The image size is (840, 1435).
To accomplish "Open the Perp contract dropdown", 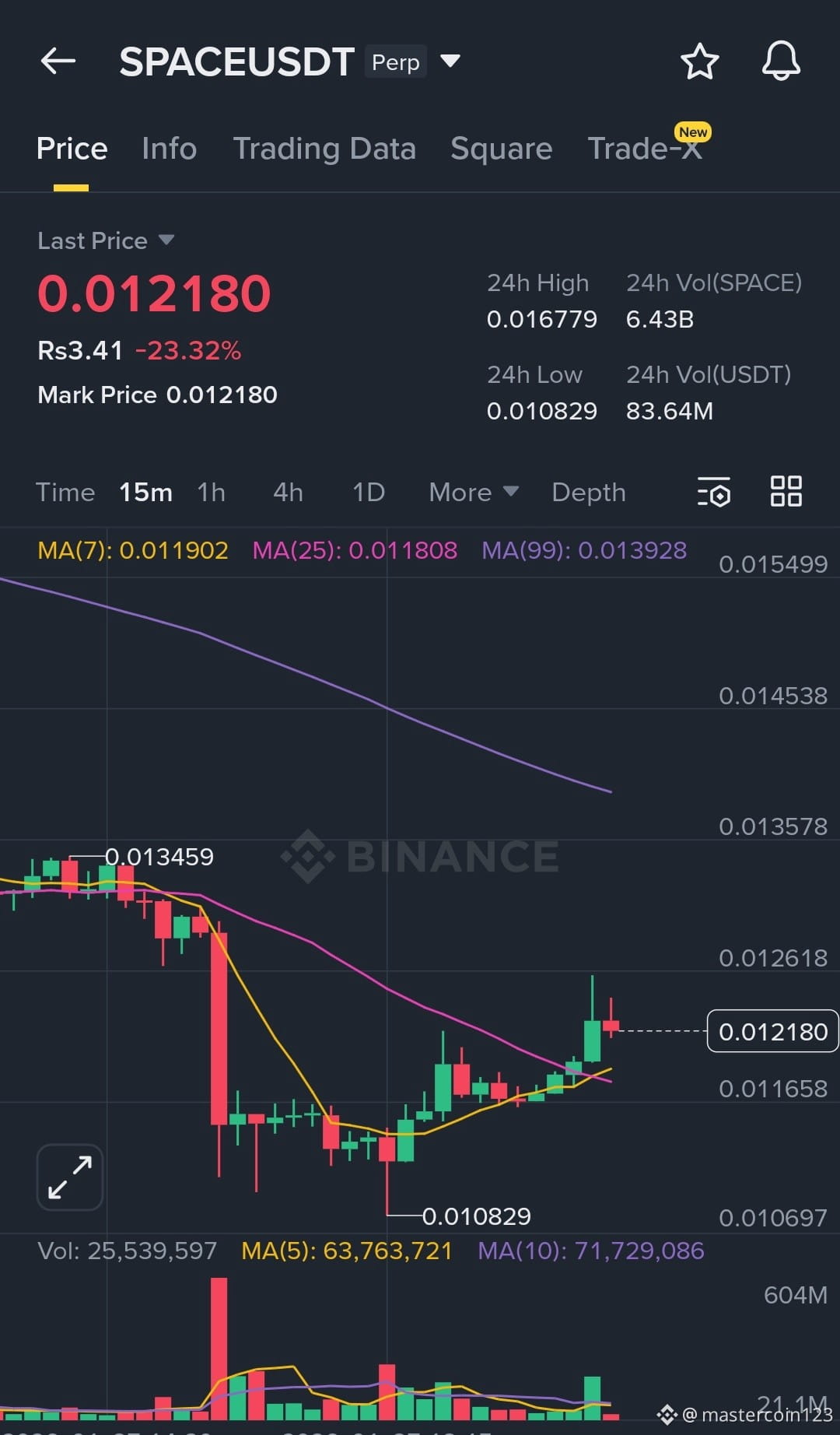I will 450,61.
